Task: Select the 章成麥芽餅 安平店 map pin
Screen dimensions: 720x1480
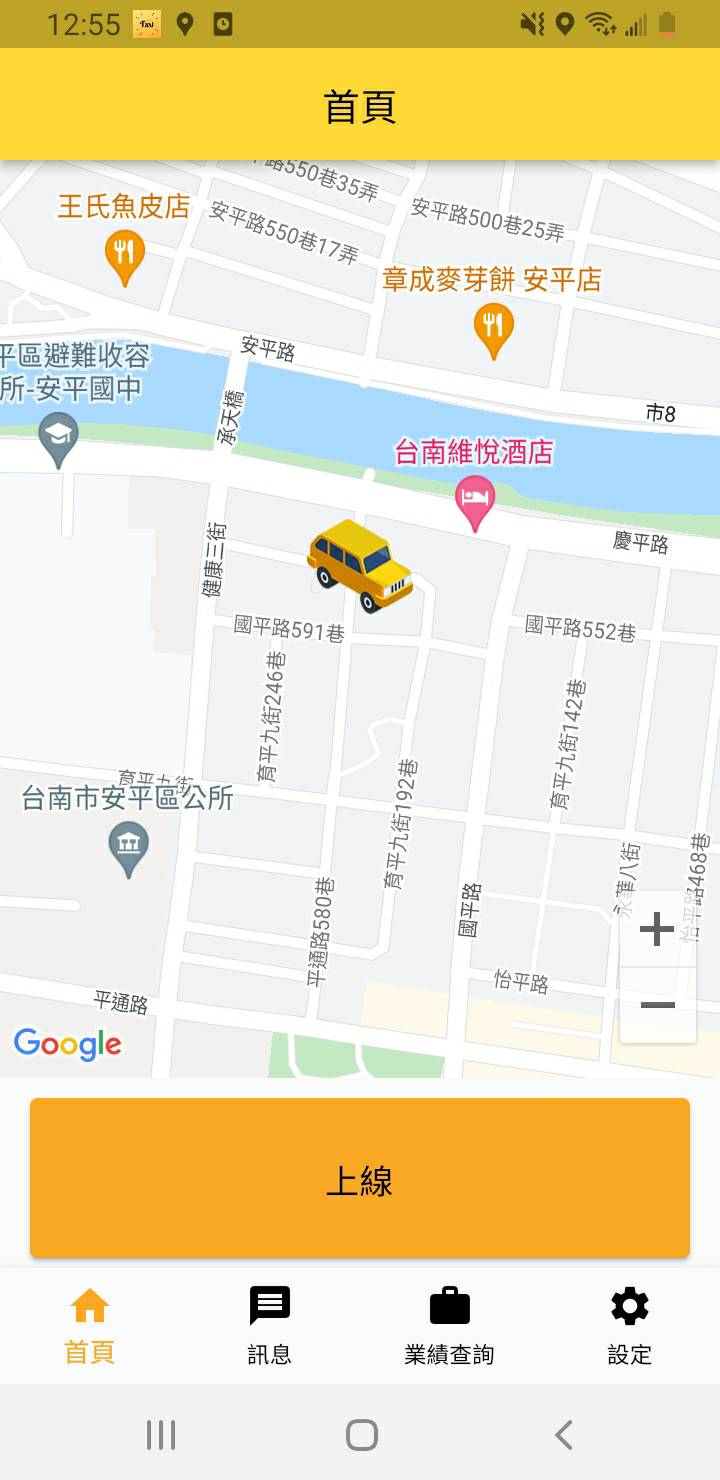Action: (x=493, y=330)
